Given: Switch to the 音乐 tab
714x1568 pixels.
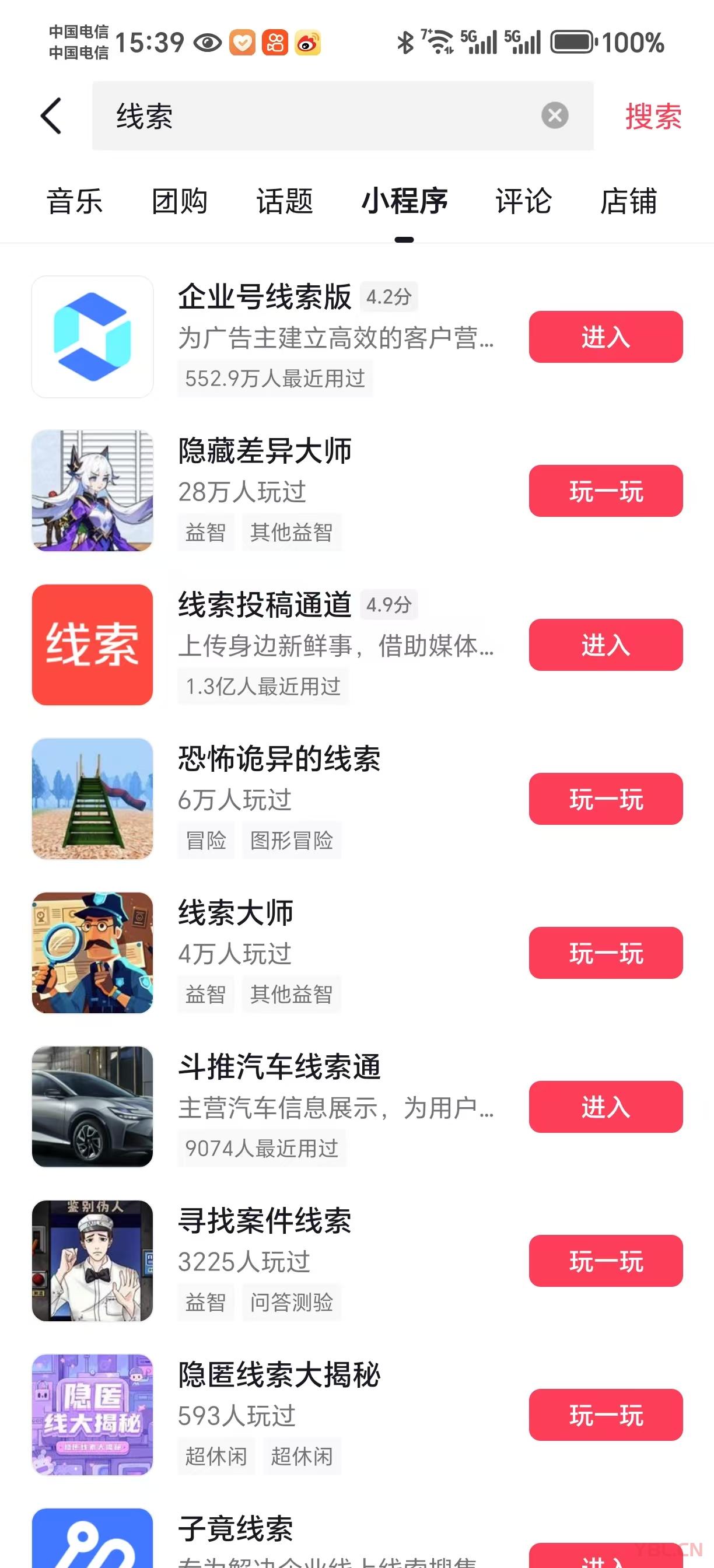Looking at the screenshot, I should (73, 201).
